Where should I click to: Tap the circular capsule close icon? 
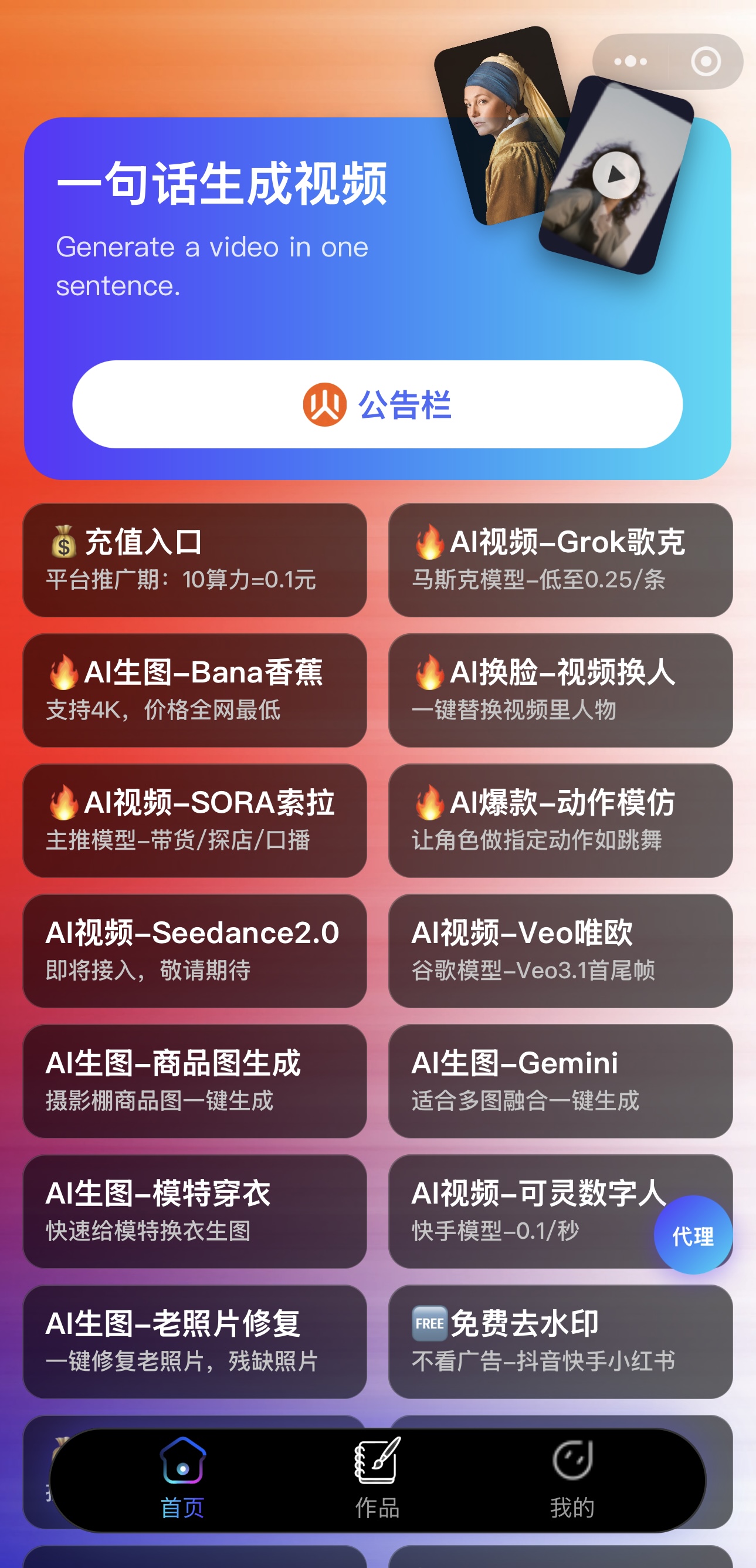click(705, 60)
